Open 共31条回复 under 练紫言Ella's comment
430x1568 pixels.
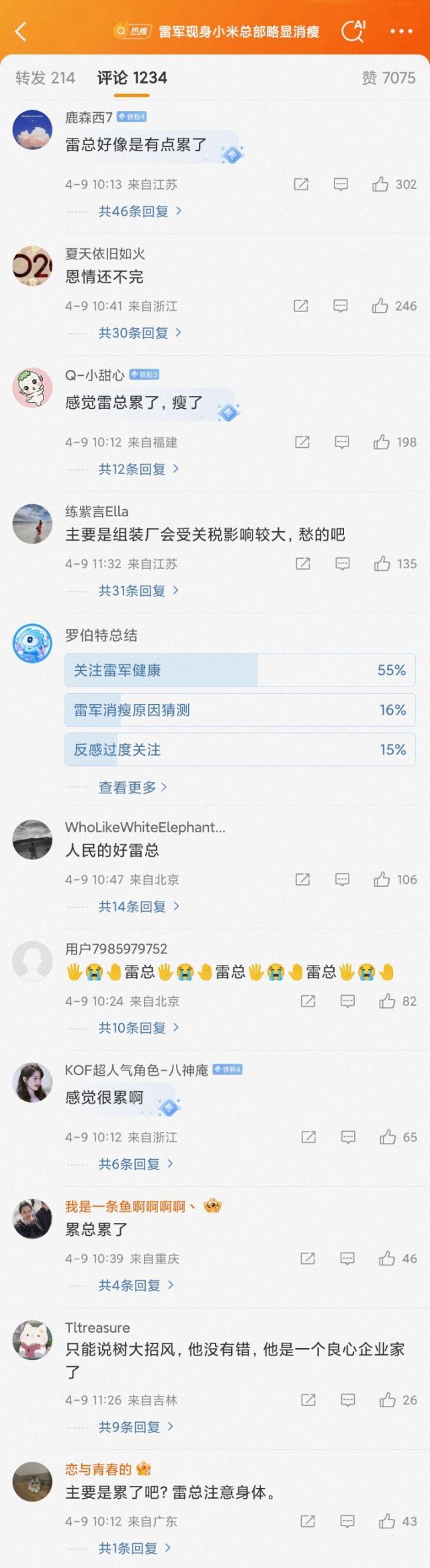[x=138, y=590]
